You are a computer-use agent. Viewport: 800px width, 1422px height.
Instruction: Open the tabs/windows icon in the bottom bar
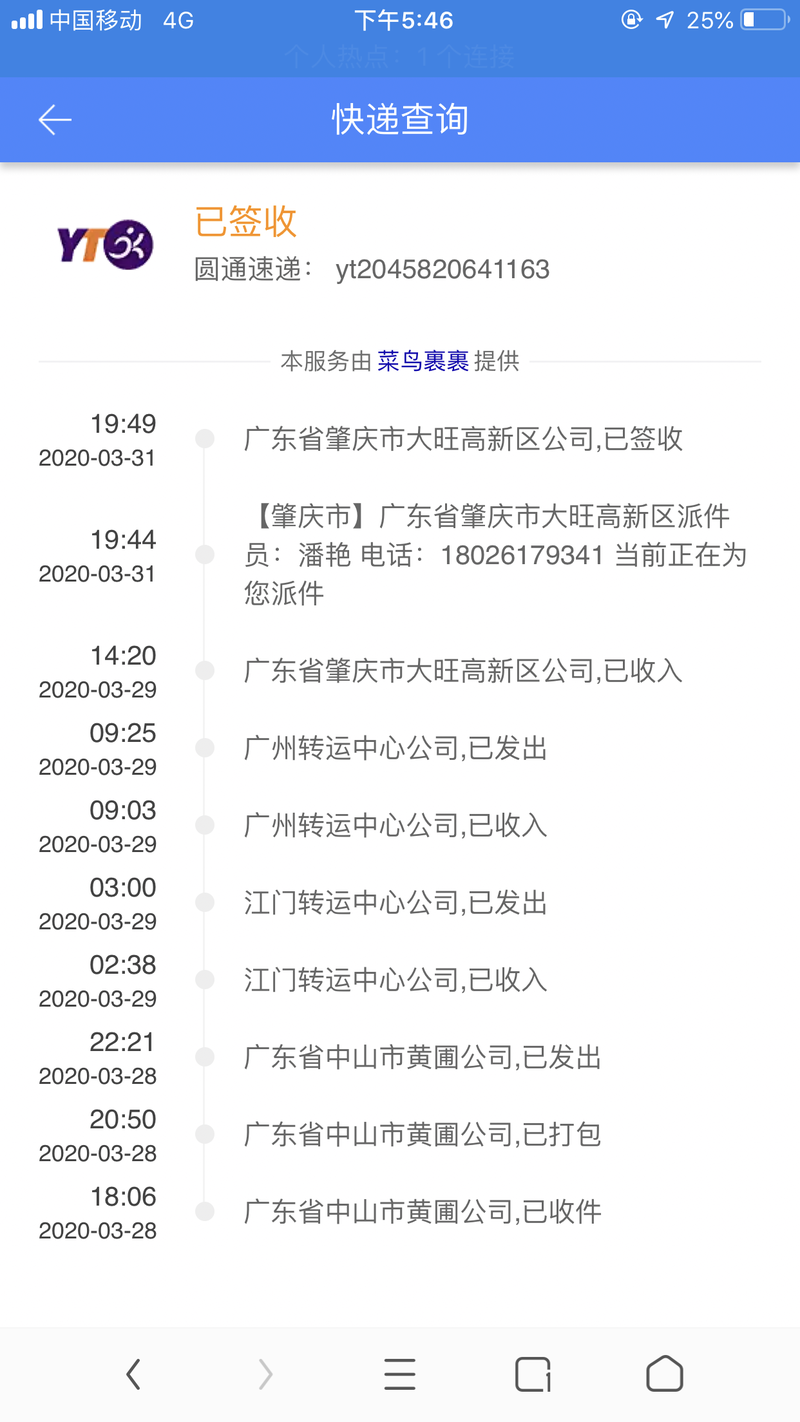coord(533,1373)
